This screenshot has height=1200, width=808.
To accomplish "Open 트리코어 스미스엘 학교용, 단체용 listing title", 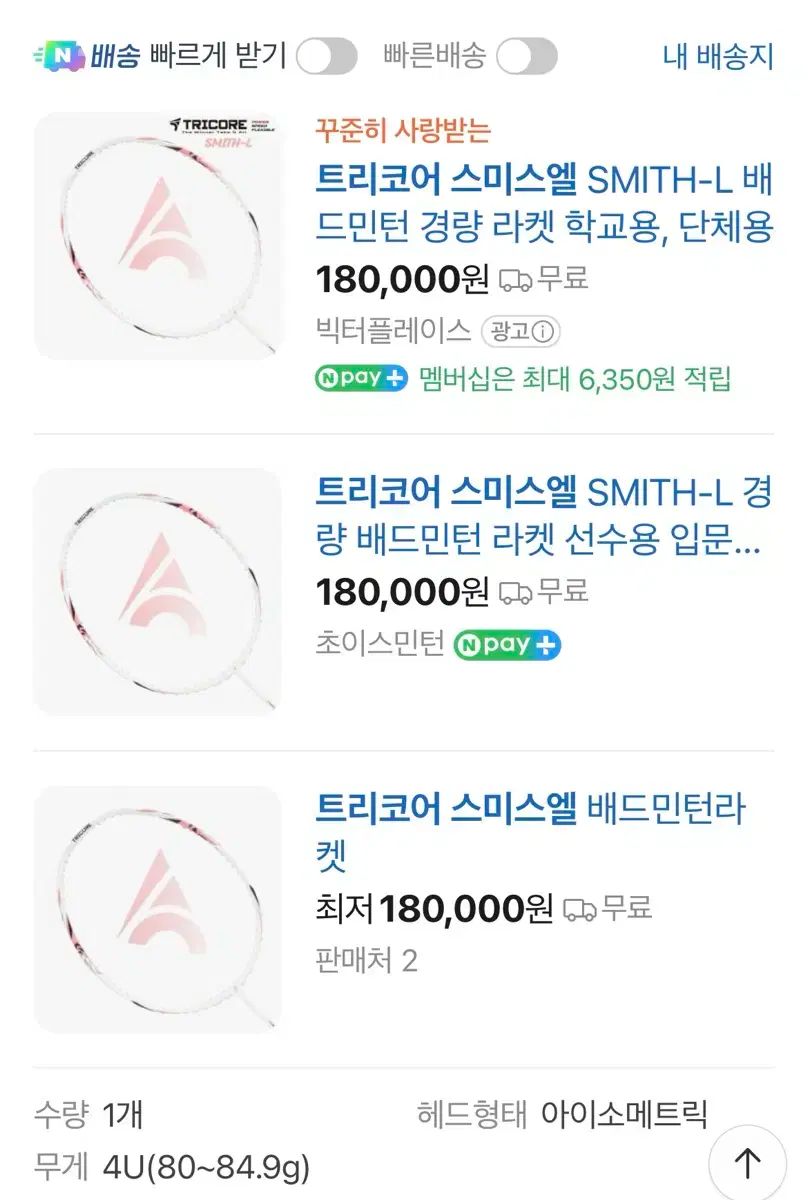I will 544,205.
